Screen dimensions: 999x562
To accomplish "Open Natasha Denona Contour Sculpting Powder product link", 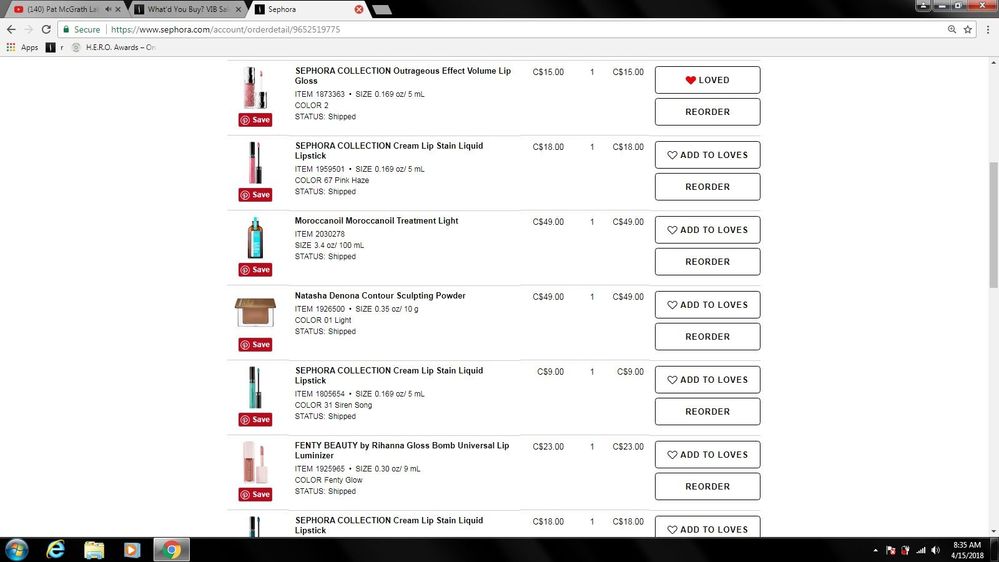I will pyautogui.click(x=380, y=296).
